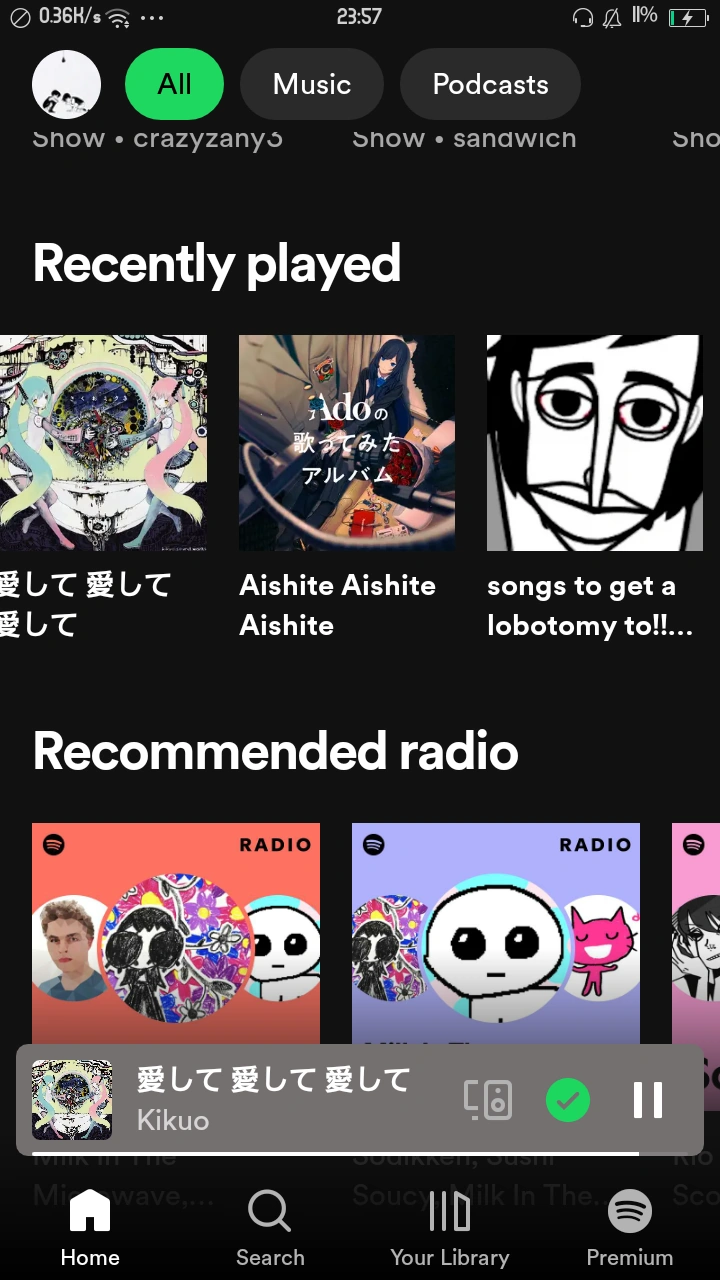Open the orange recommended radio card
Screen dimensions: 720x1280
176,930
